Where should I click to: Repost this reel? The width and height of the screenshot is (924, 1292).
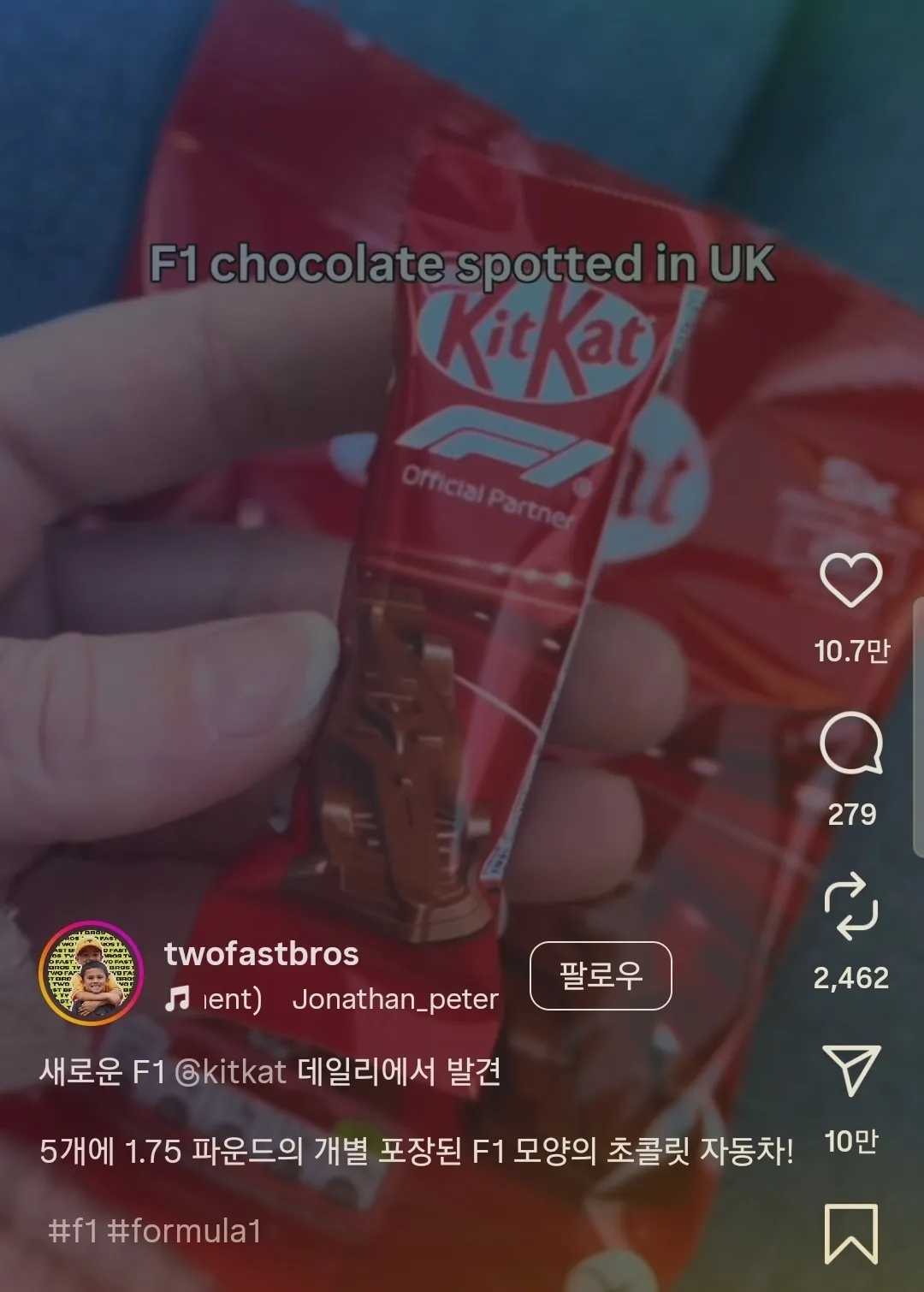click(x=850, y=907)
